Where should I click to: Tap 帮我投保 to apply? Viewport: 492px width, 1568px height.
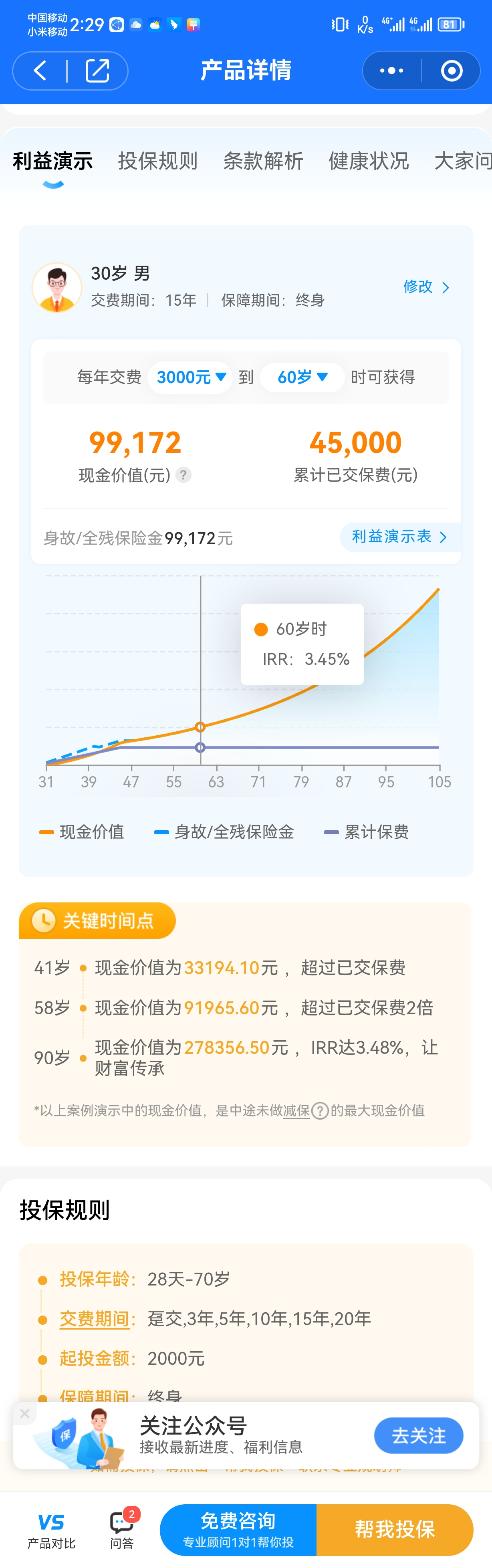[395, 1529]
